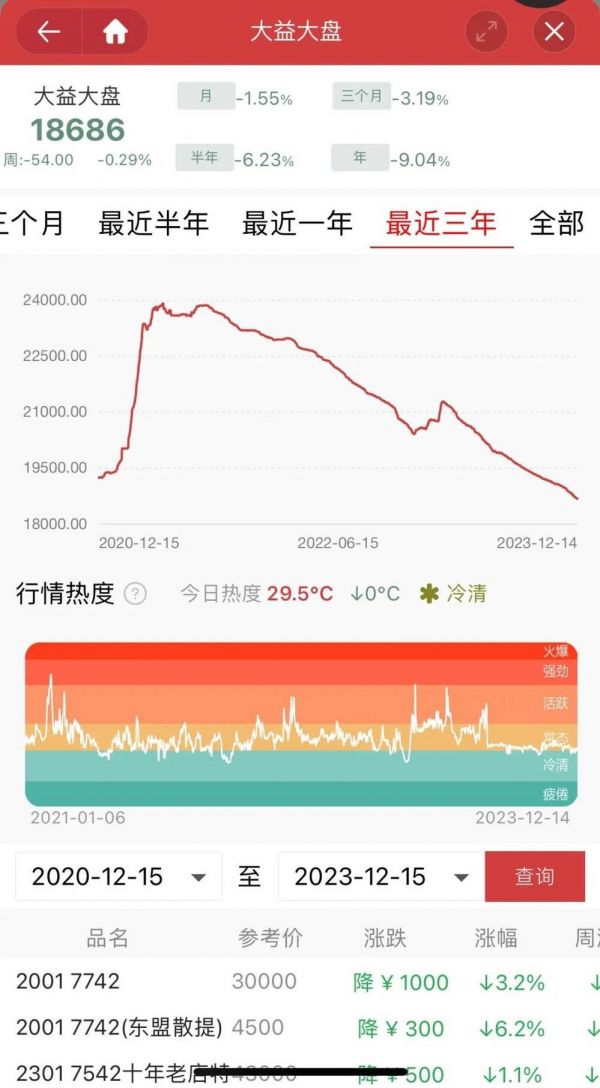
Task: Switch to the 最近半年 tab
Action: [153, 223]
